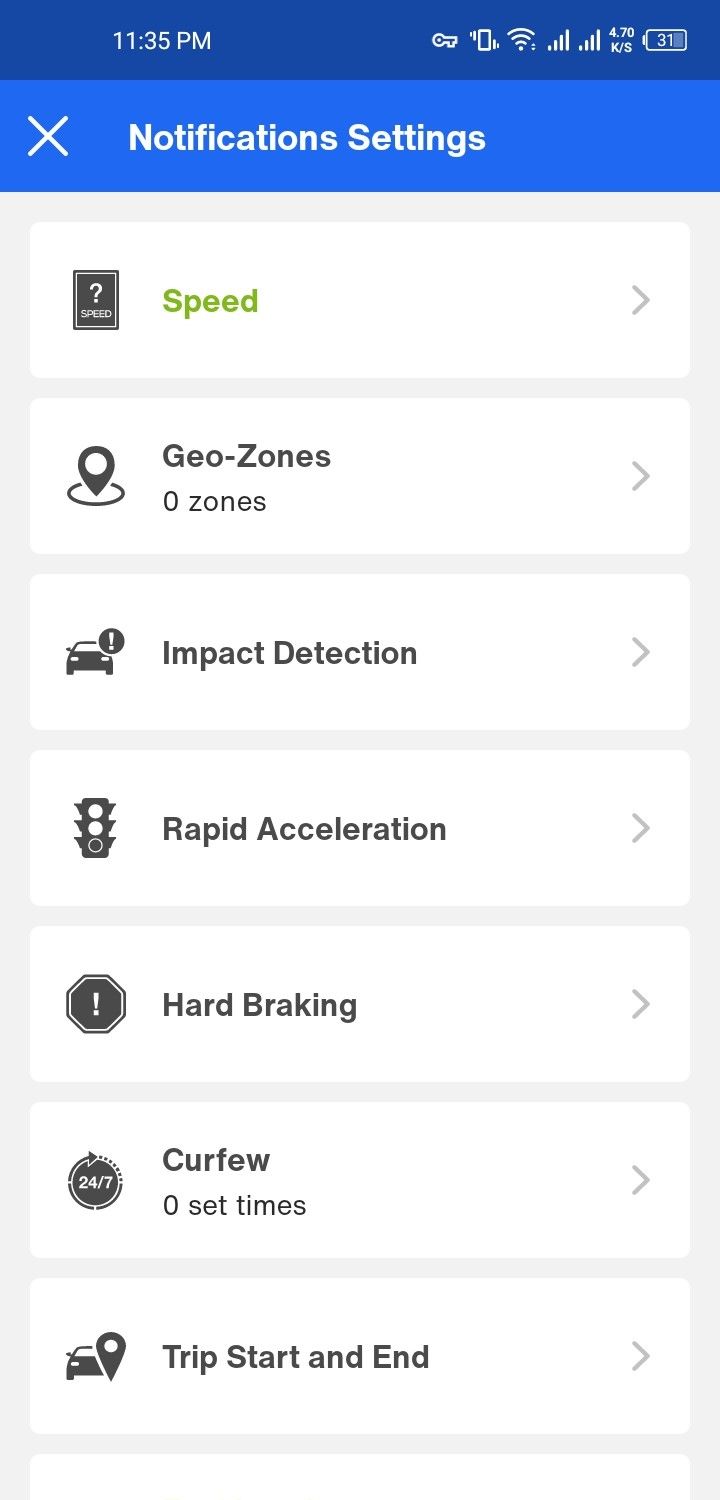Open Speed notification settings
720x1500 pixels.
360,300
